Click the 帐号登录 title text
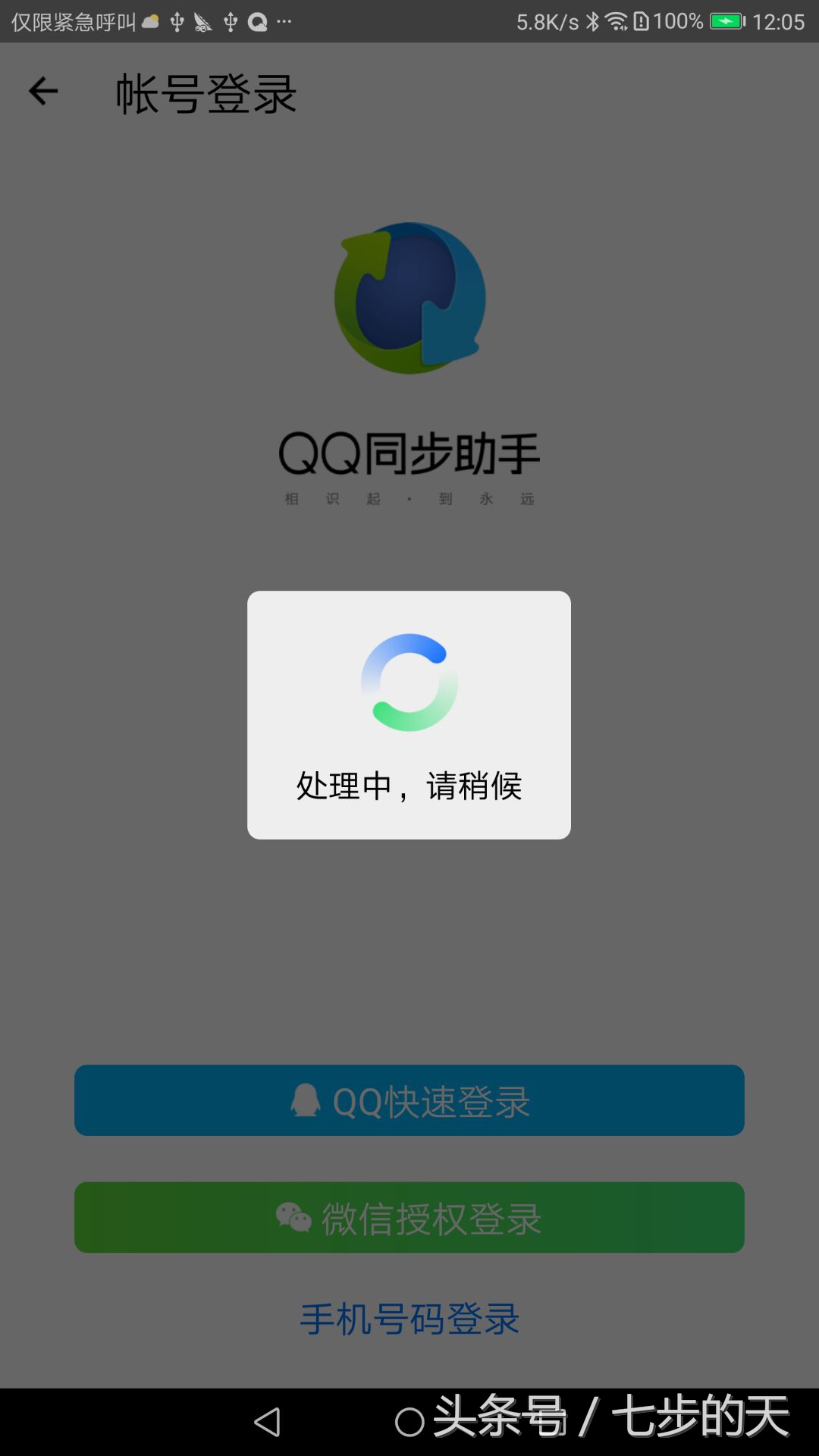This screenshot has width=819, height=1456. pos(203,91)
